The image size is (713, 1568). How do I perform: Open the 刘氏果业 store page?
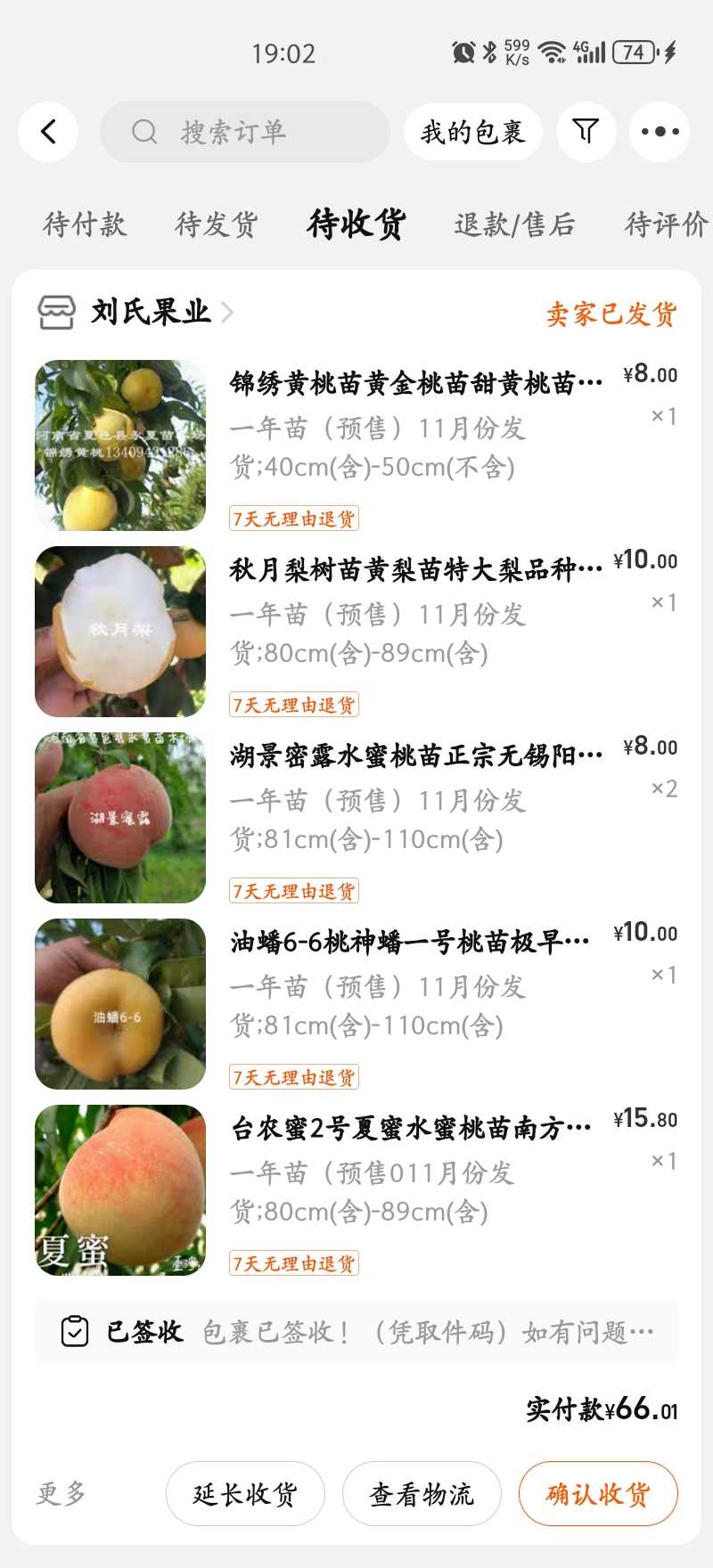click(152, 312)
